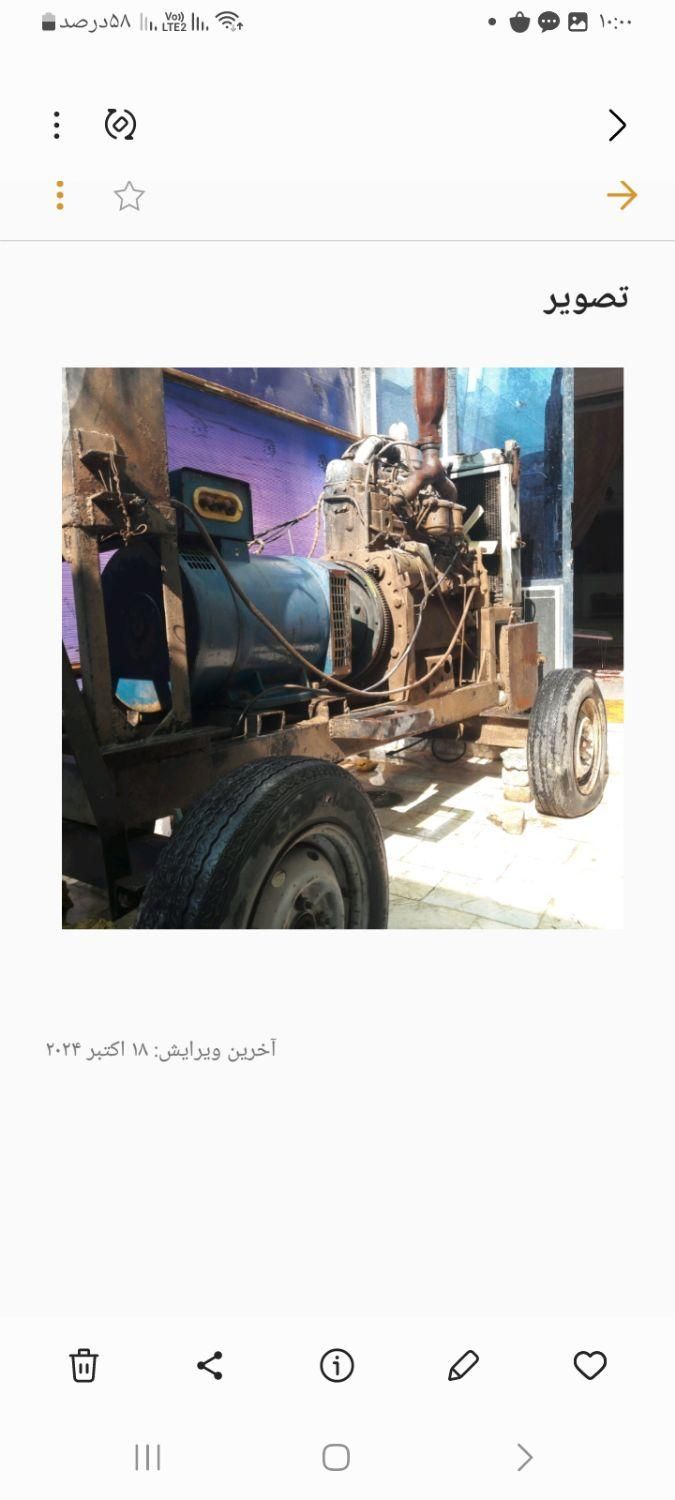Edit with the pencil icon
Viewport: 675px width, 1500px height.
pyautogui.click(x=463, y=1365)
